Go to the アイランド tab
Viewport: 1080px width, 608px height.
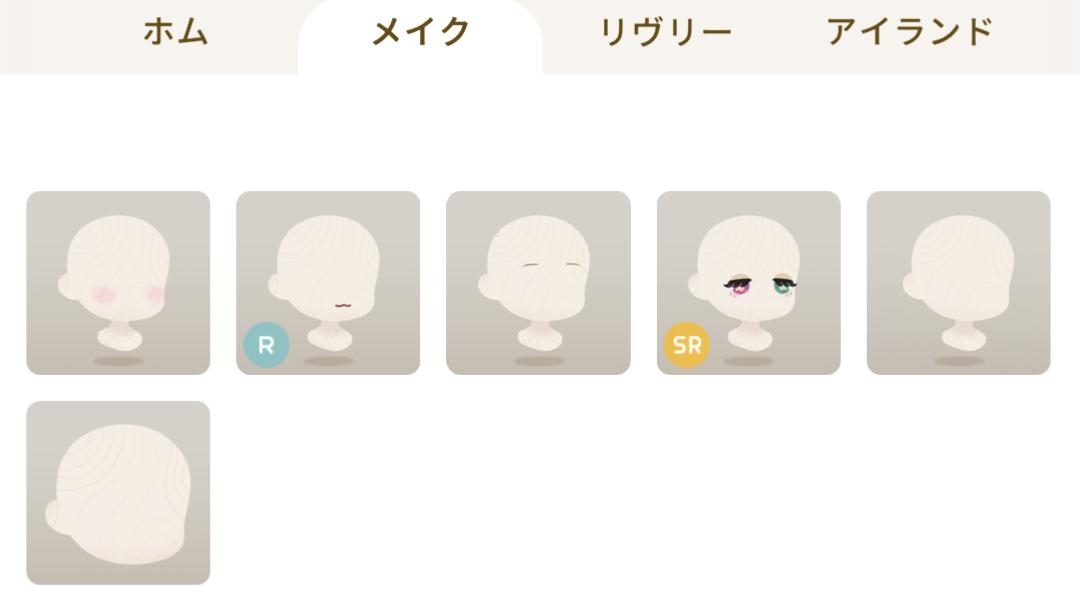pos(909,32)
